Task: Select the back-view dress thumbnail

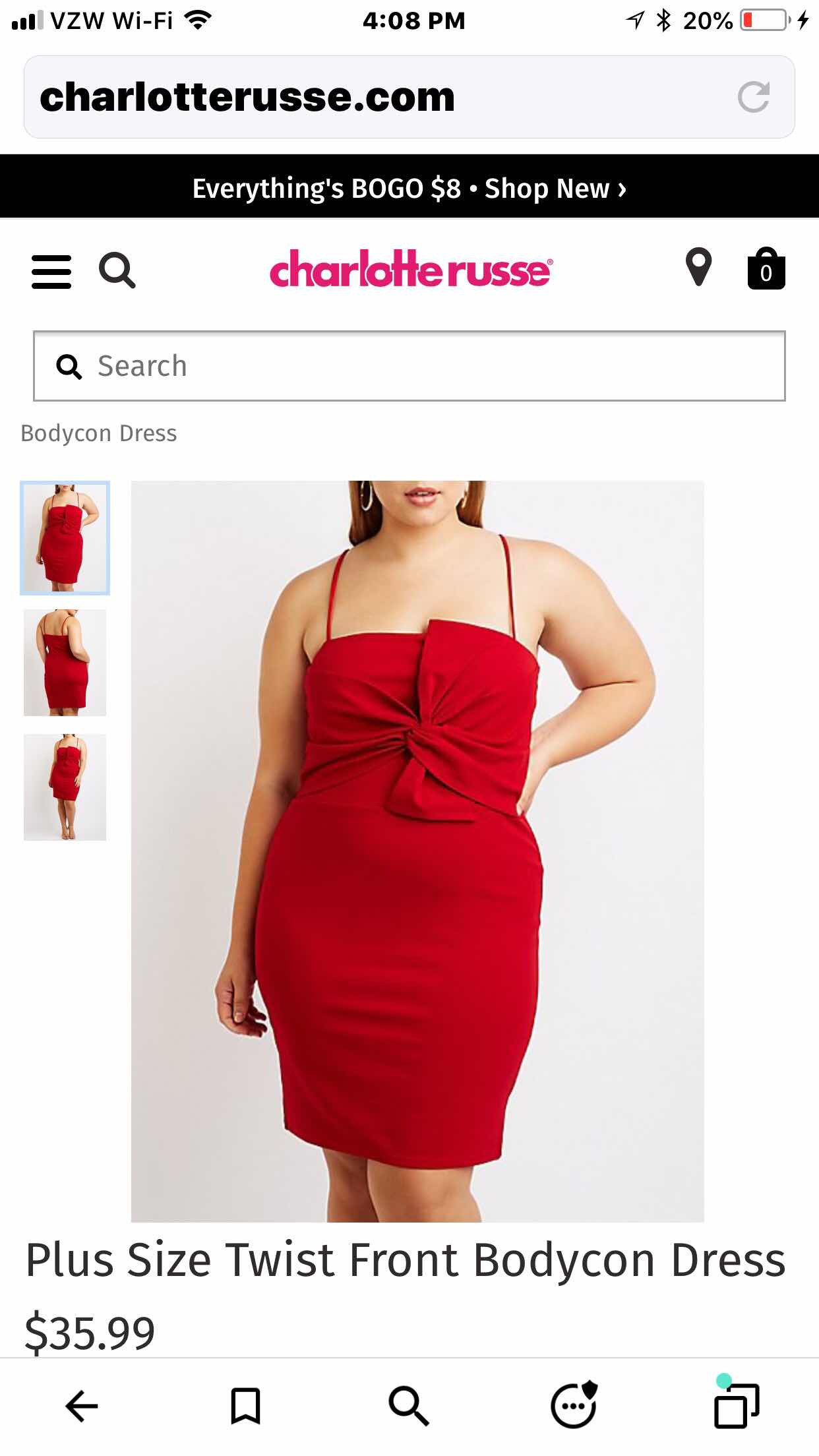Action: coord(65,663)
